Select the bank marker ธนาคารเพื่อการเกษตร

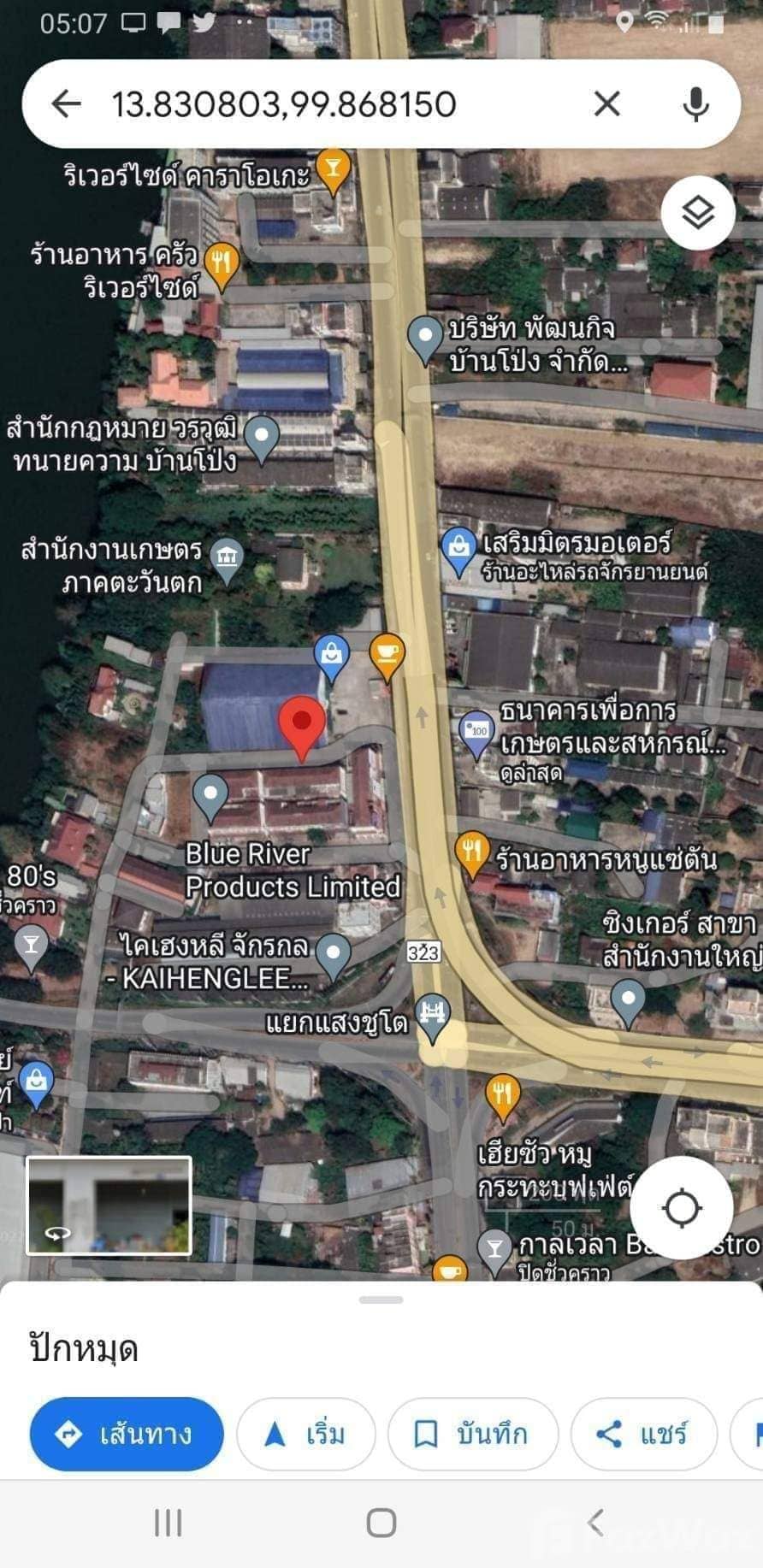tap(476, 729)
